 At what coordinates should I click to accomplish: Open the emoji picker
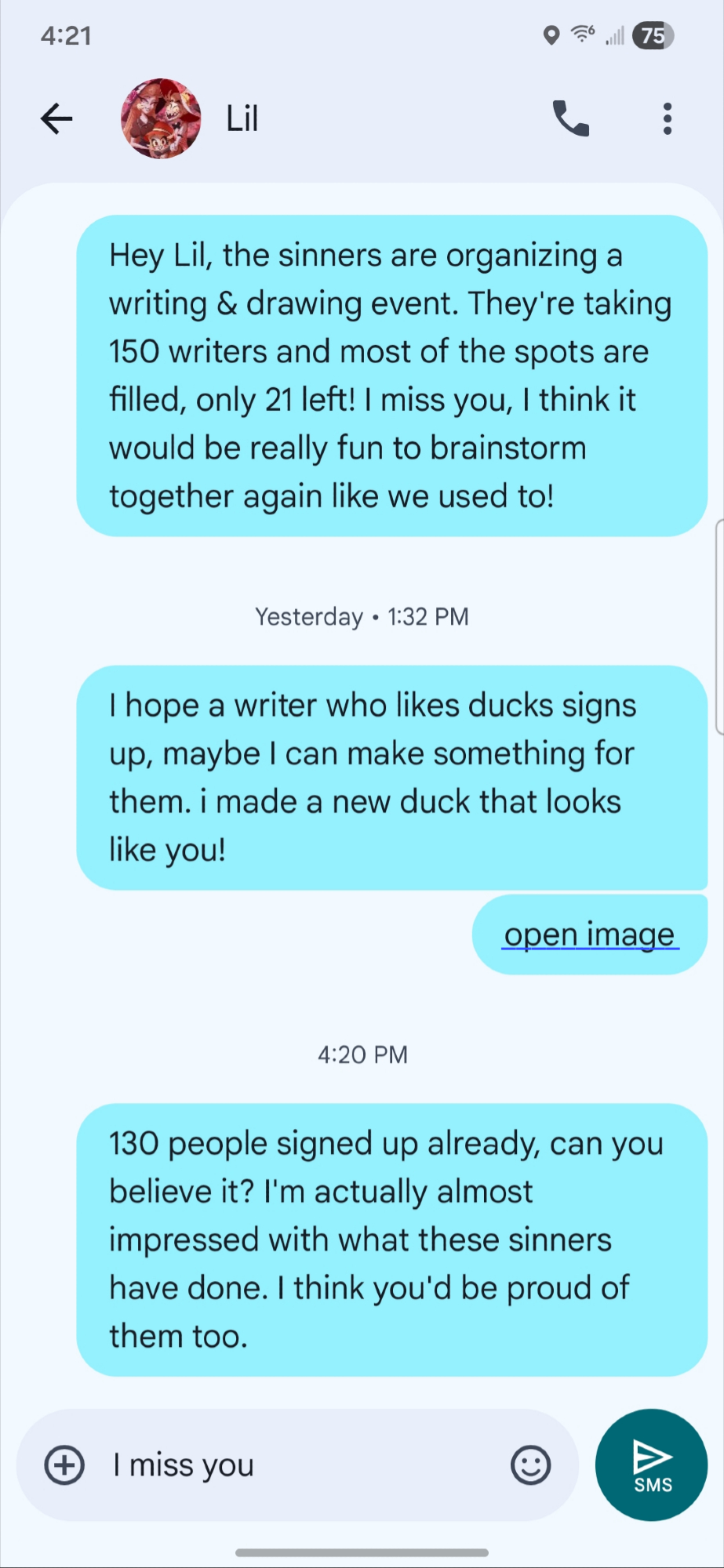[x=530, y=1465]
